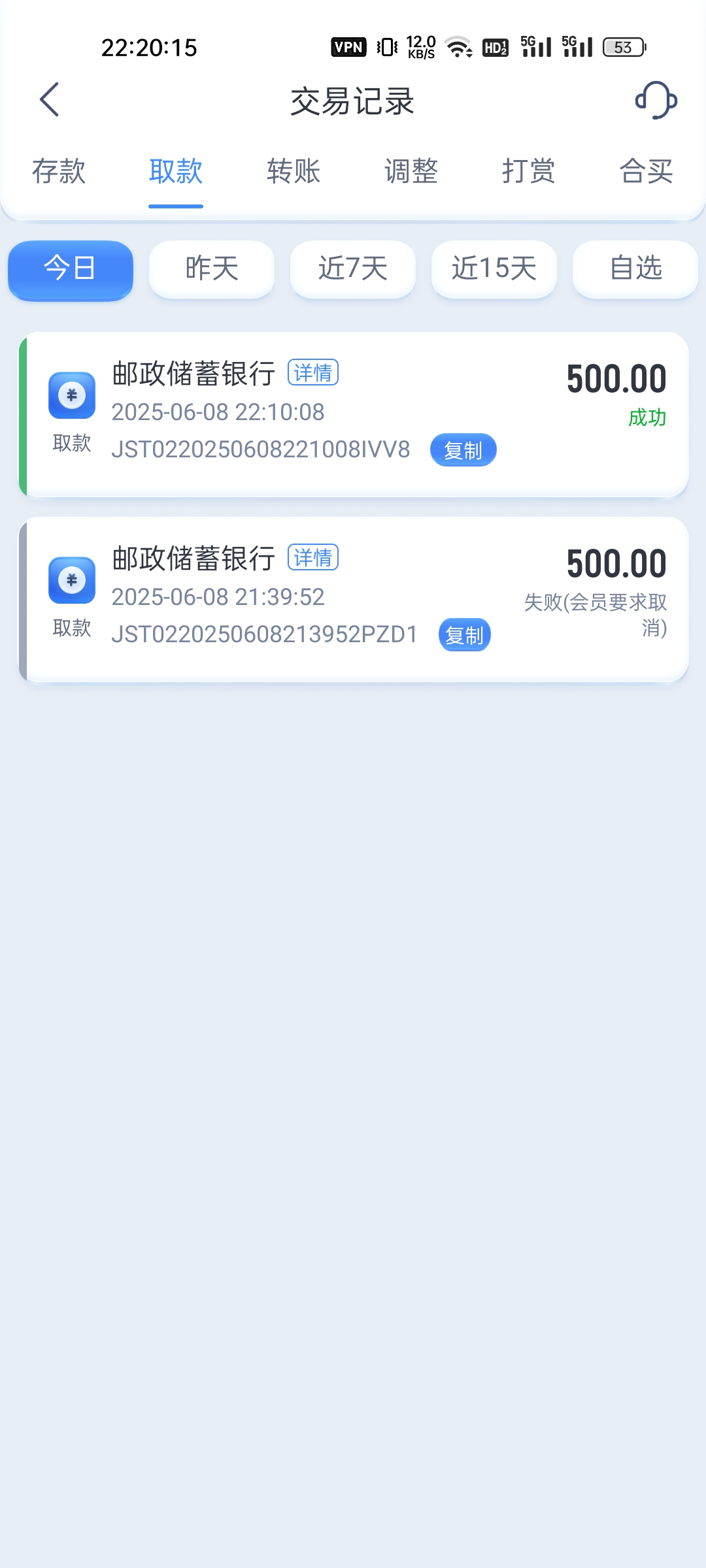706x1568 pixels.
Task: Expand details of the failed 21:39:52 withdrawal
Action: (x=312, y=557)
